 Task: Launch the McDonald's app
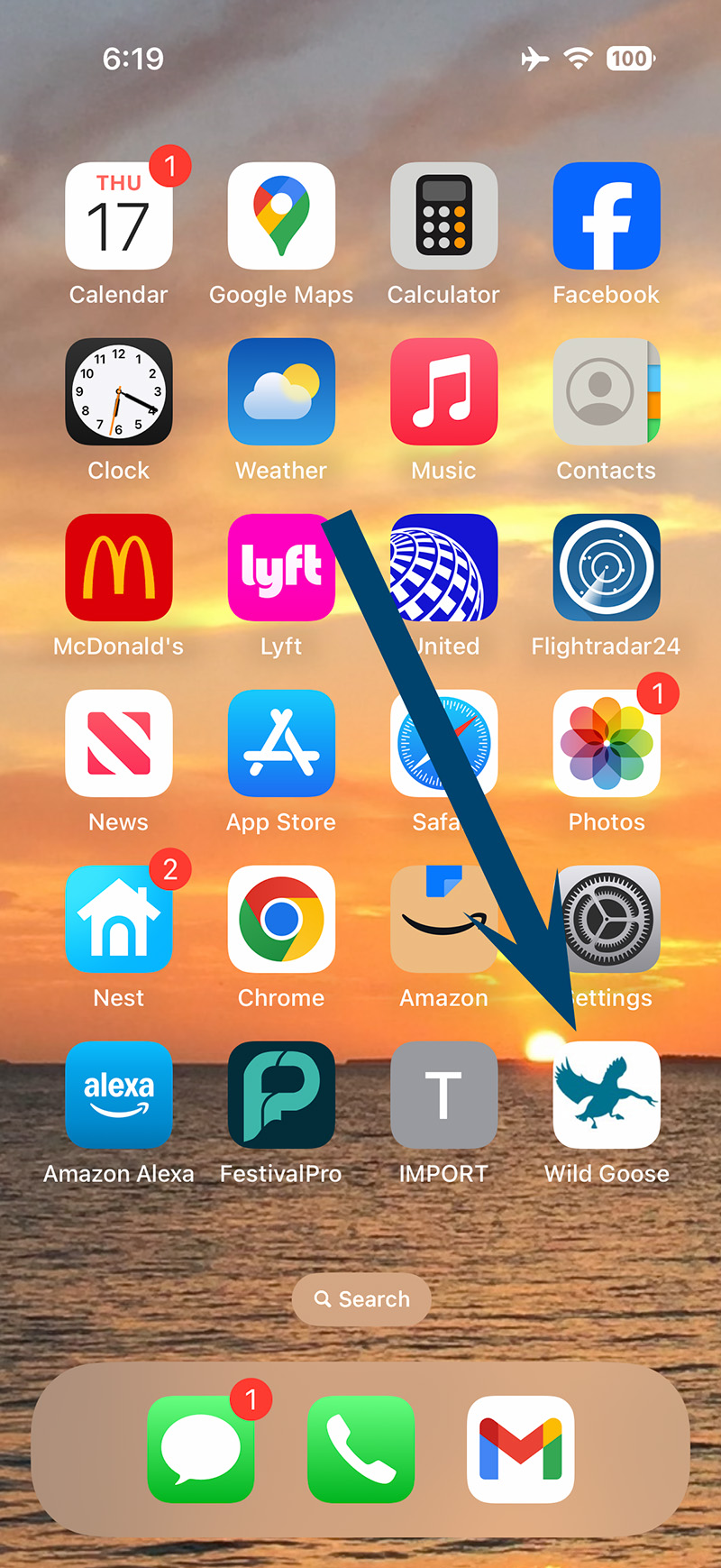coord(119,567)
